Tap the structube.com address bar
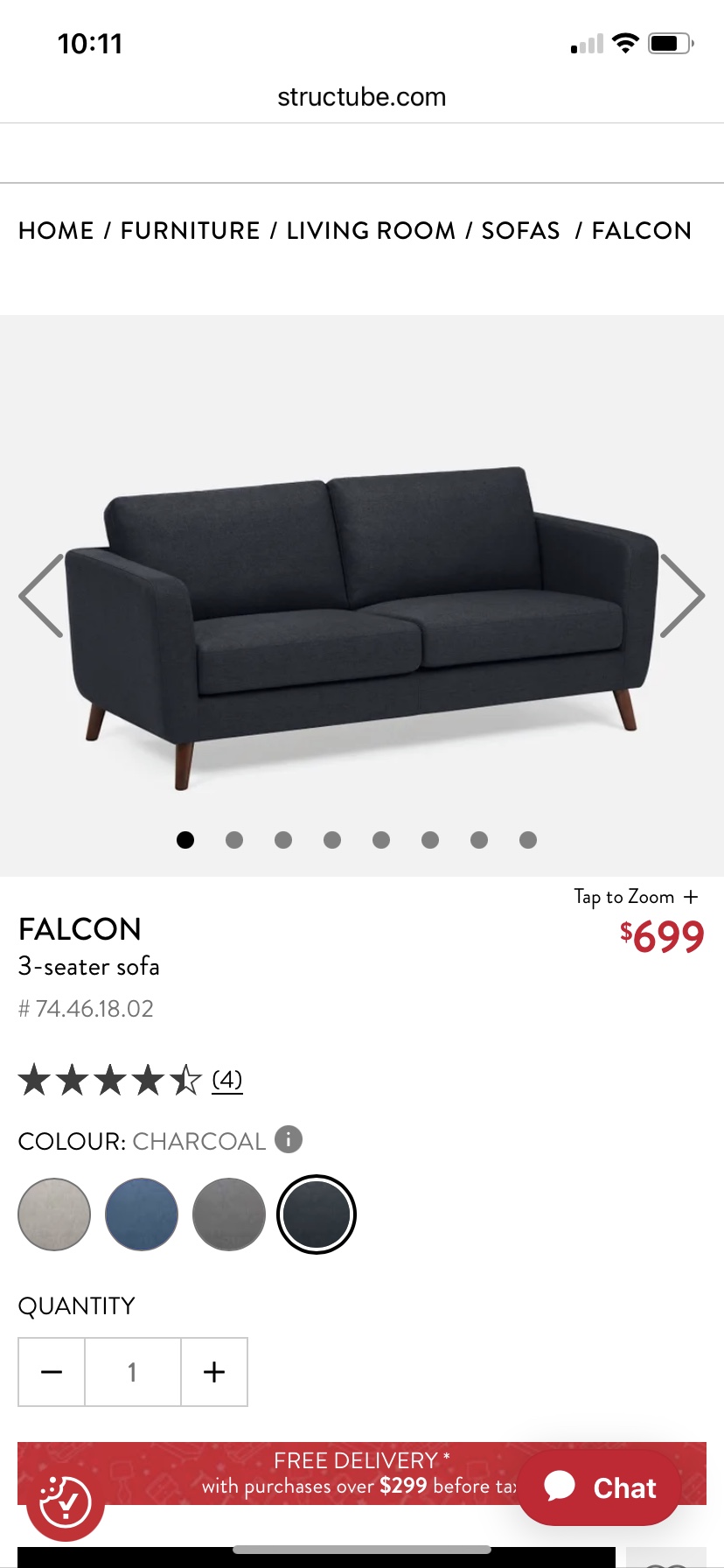The image size is (724, 1568). click(x=362, y=97)
